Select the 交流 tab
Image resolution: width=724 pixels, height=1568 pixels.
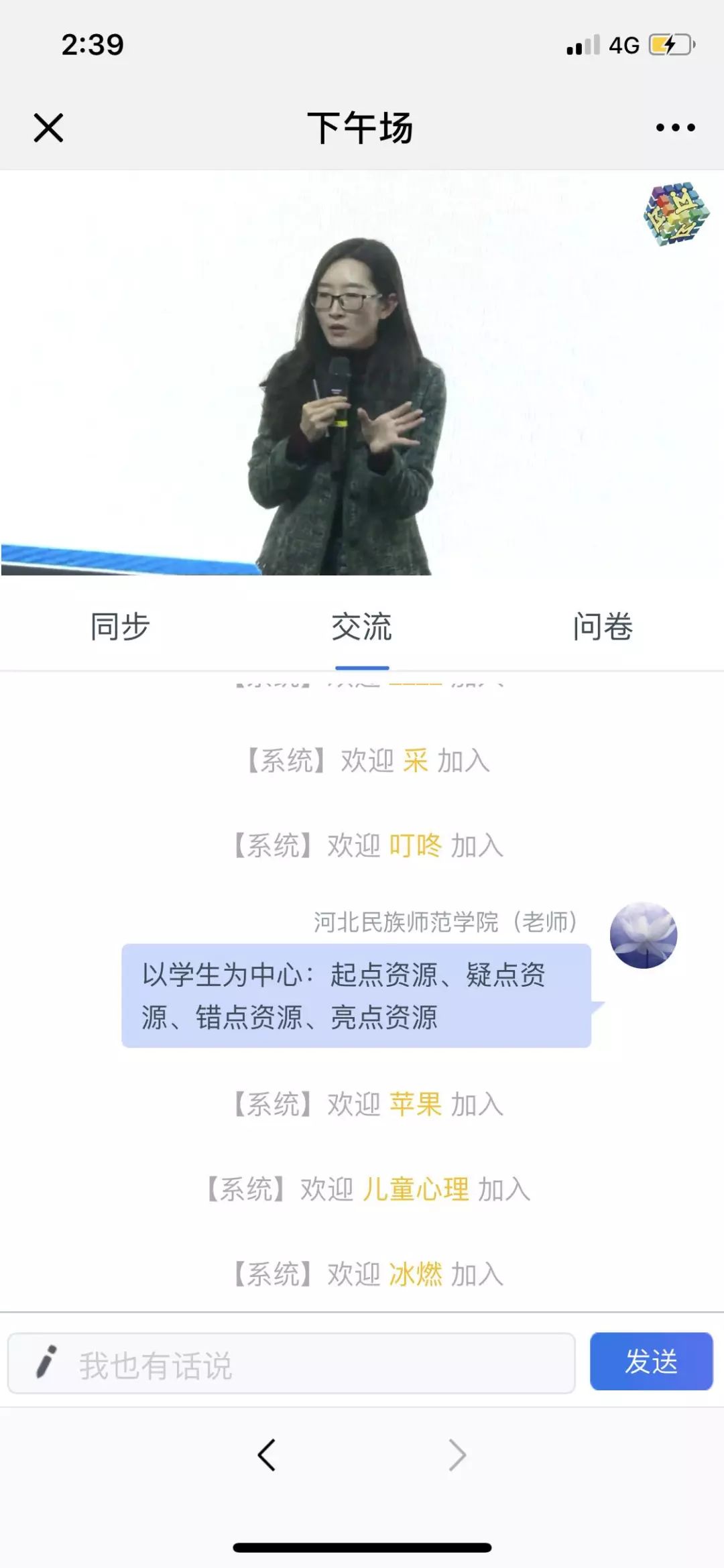point(361,627)
